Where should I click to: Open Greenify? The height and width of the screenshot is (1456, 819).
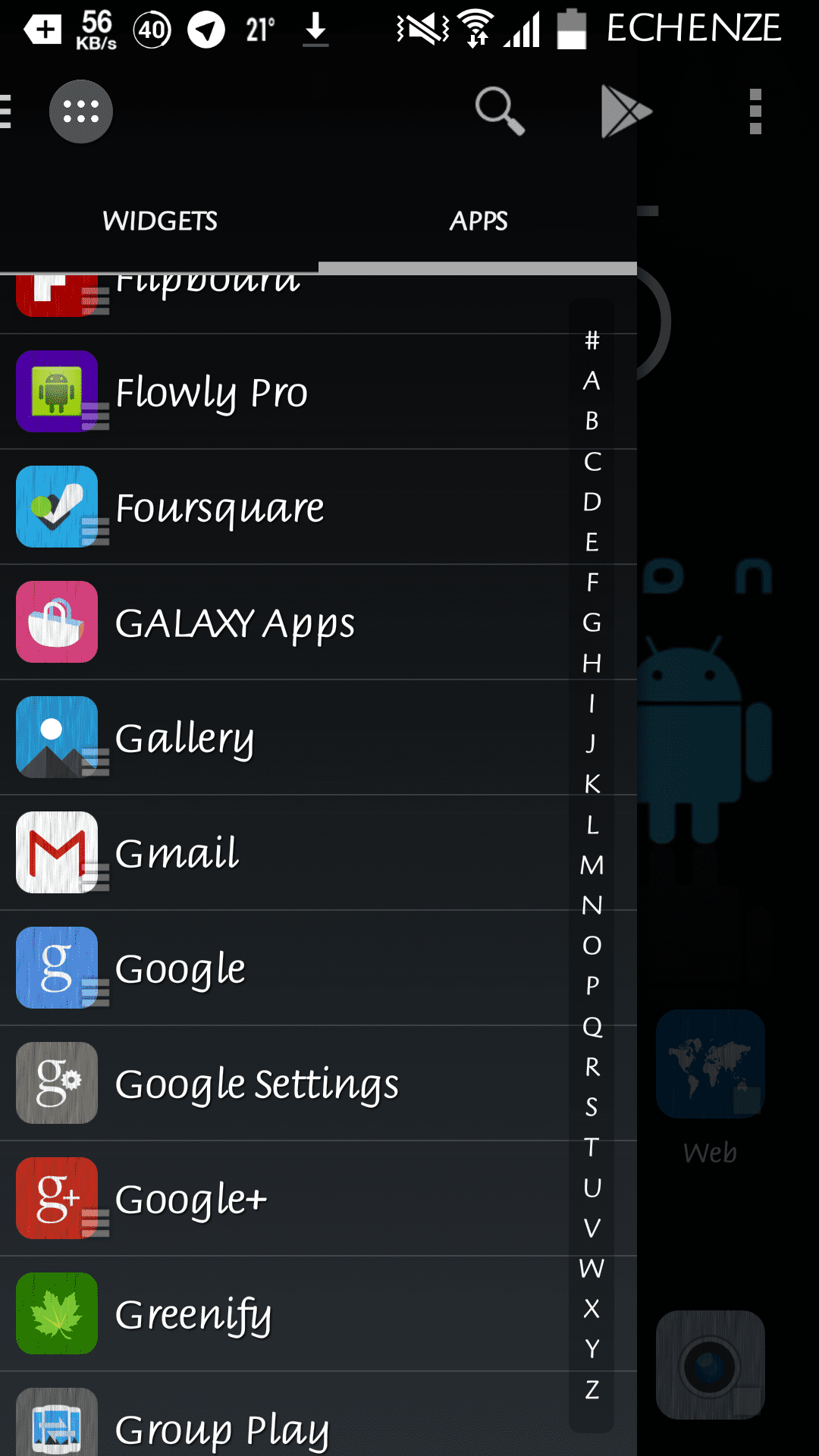284,1314
